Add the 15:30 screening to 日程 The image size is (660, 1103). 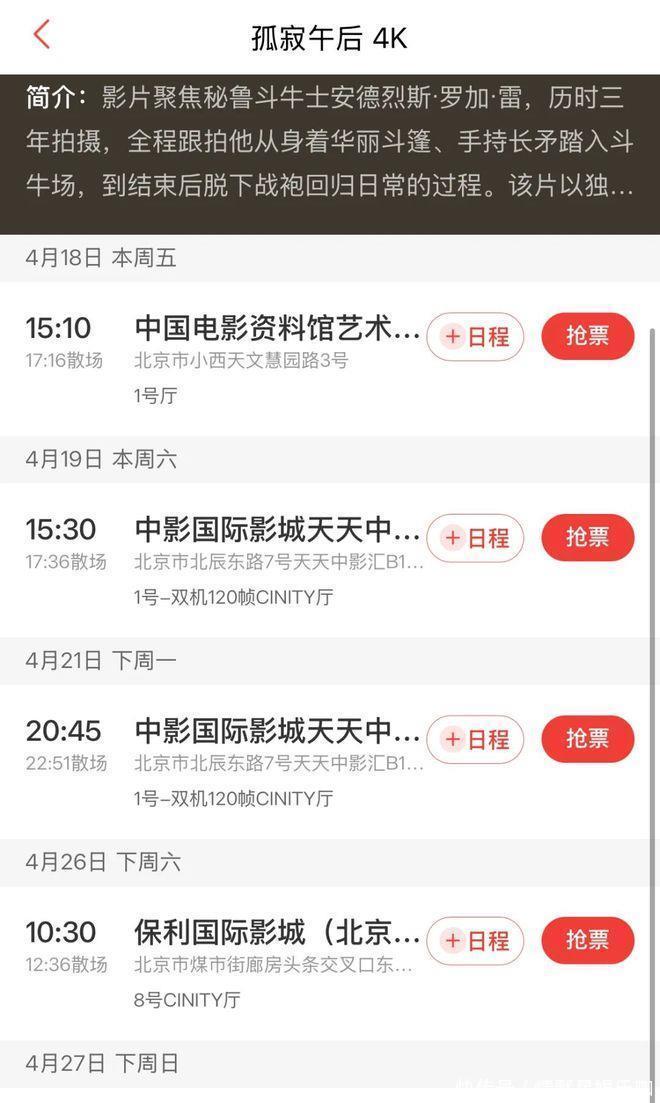tap(475, 538)
